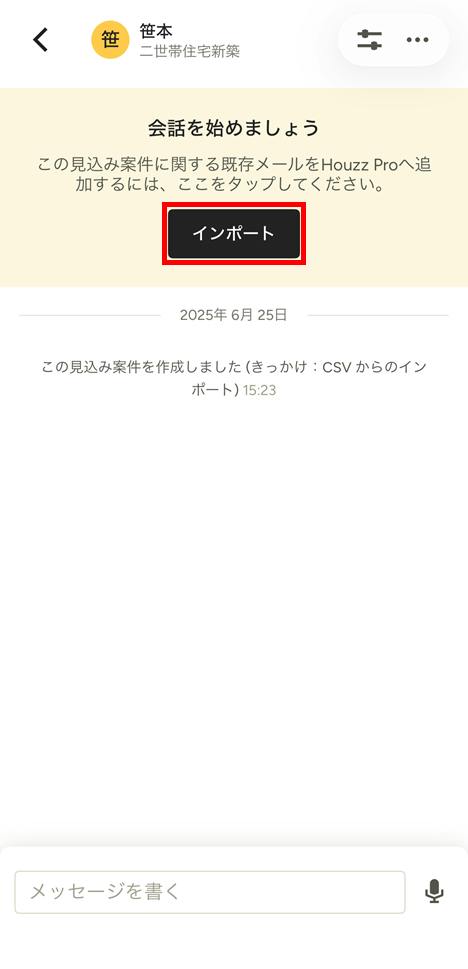This screenshot has width=468, height=969.
Task: Open the settings sliders icon
Action: pyautogui.click(x=369, y=40)
